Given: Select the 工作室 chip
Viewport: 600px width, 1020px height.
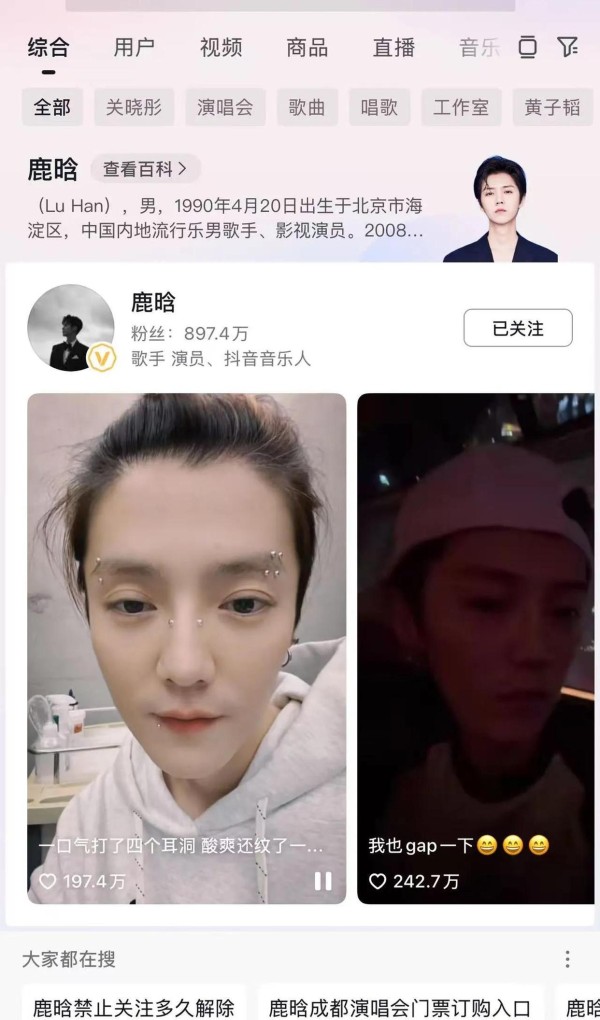Looking at the screenshot, I should click(x=461, y=107).
